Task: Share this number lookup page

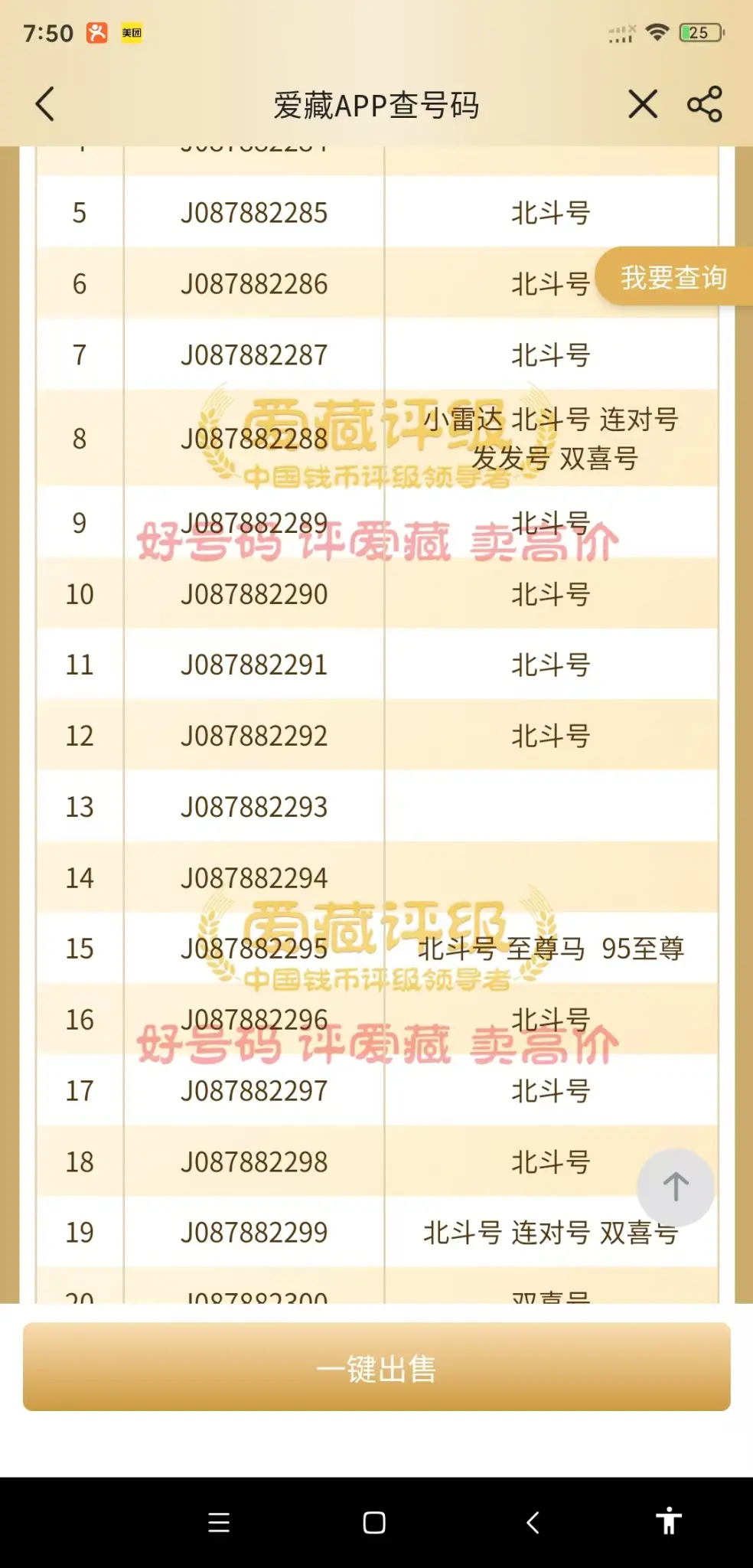Action: (705, 104)
